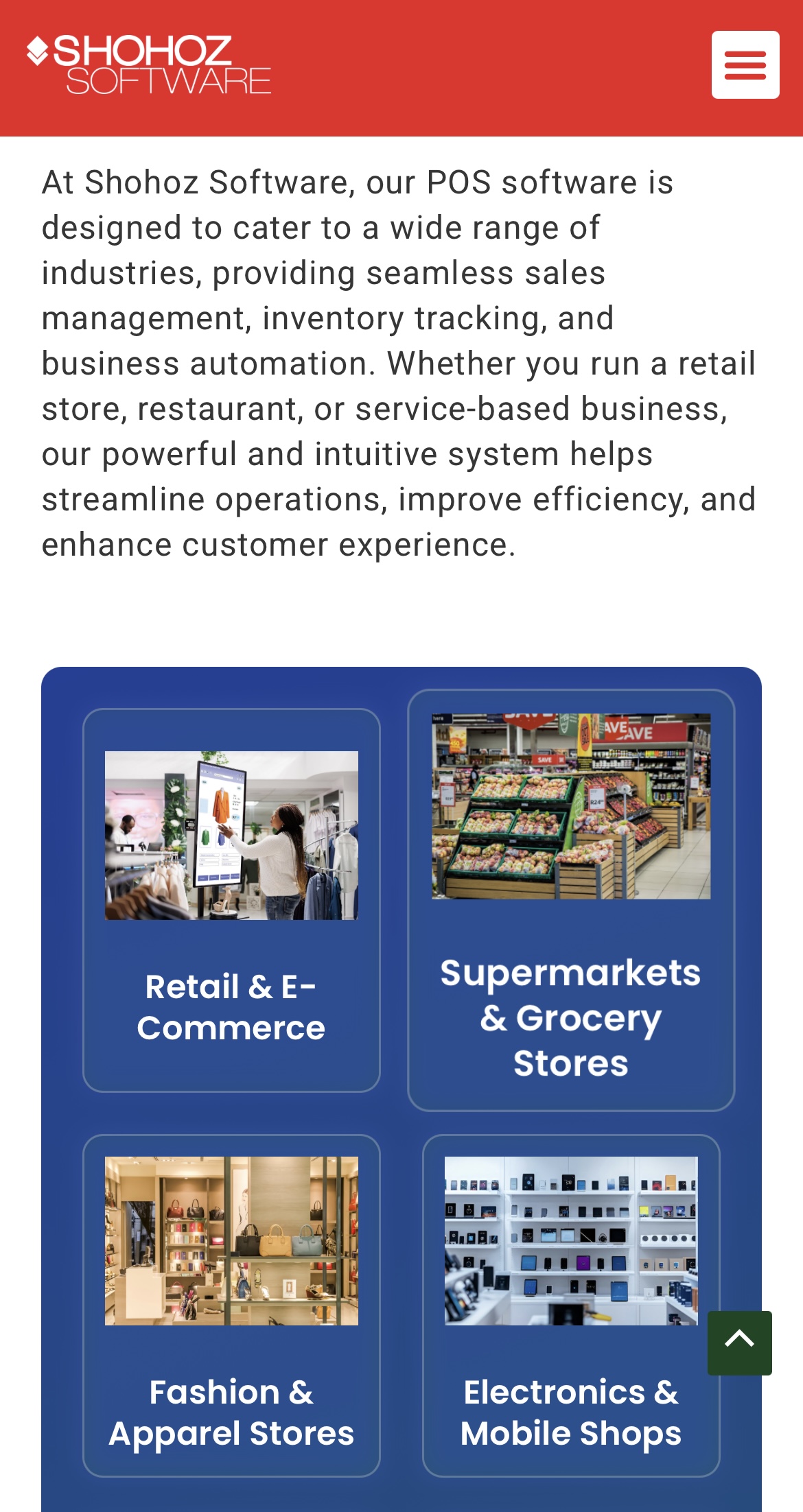This screenshot has height=1512, width=803.
Task: Tap the green back-to-top arrow button
Action: (739, 1343)
